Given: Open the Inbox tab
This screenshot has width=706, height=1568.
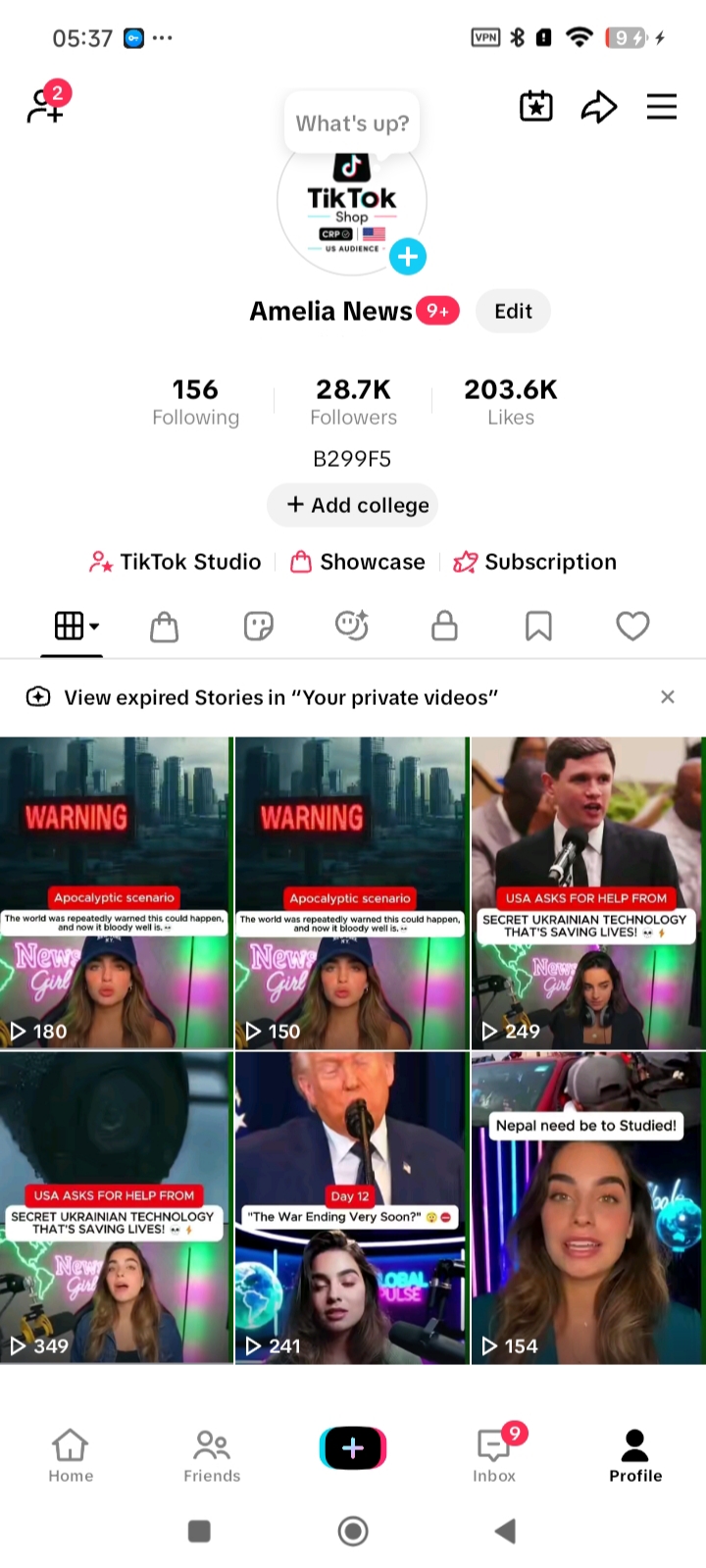Looking at the screenshot, I should [x=494, y=1456].
